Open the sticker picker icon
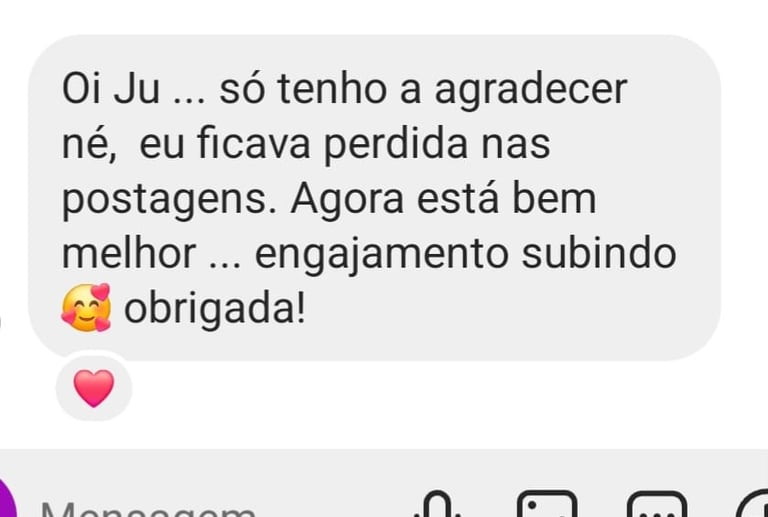Screen dimensions: 768x517 pos(656,506)
